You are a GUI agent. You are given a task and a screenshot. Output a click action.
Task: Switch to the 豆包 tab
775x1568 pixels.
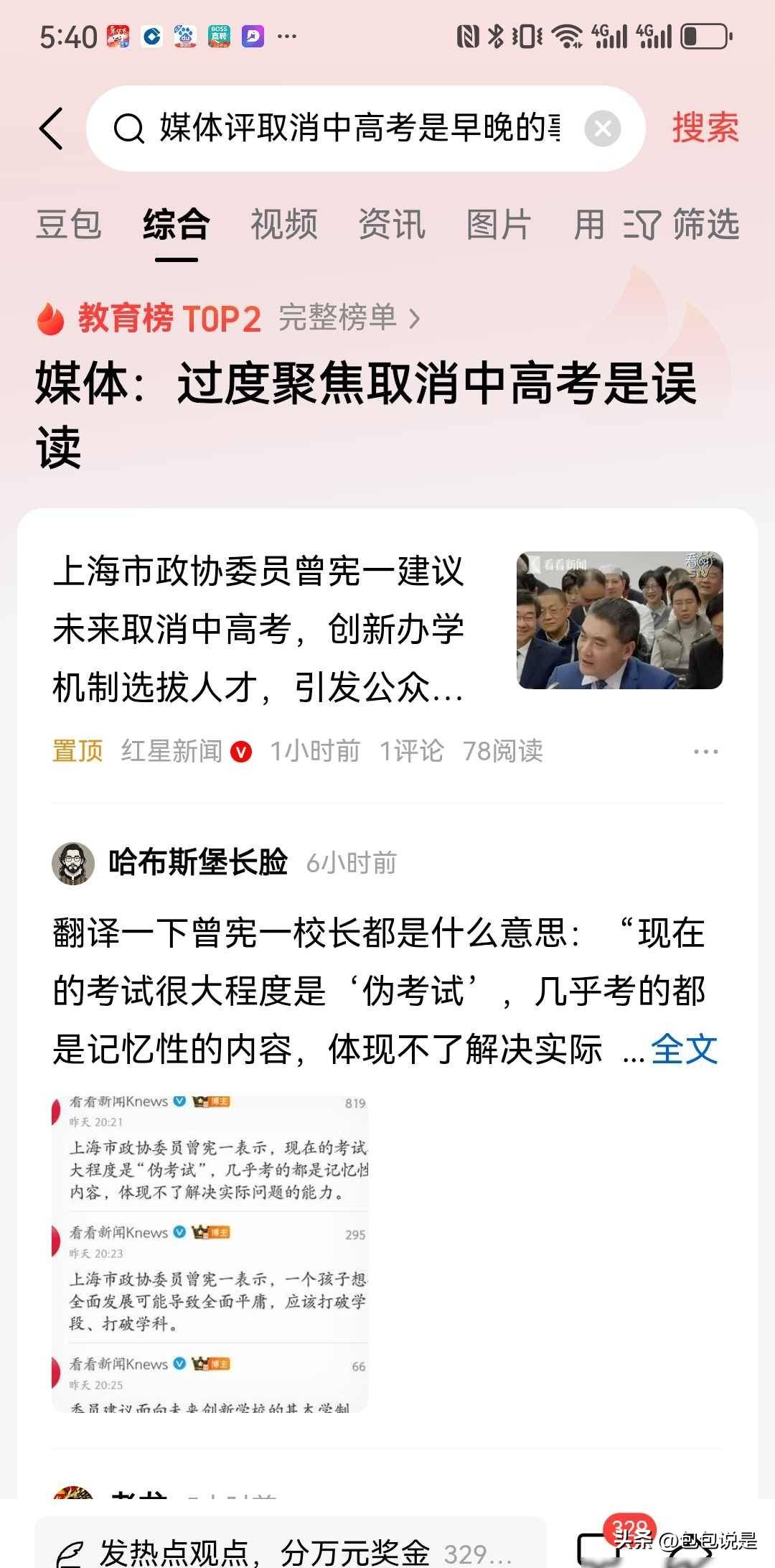69,225
